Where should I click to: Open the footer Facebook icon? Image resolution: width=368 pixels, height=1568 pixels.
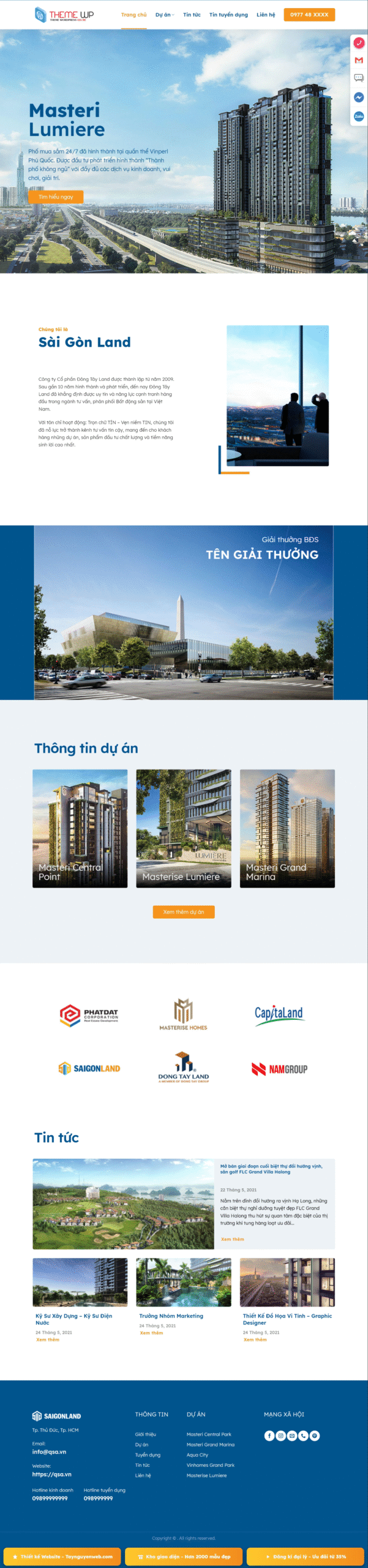point(269,1435)
